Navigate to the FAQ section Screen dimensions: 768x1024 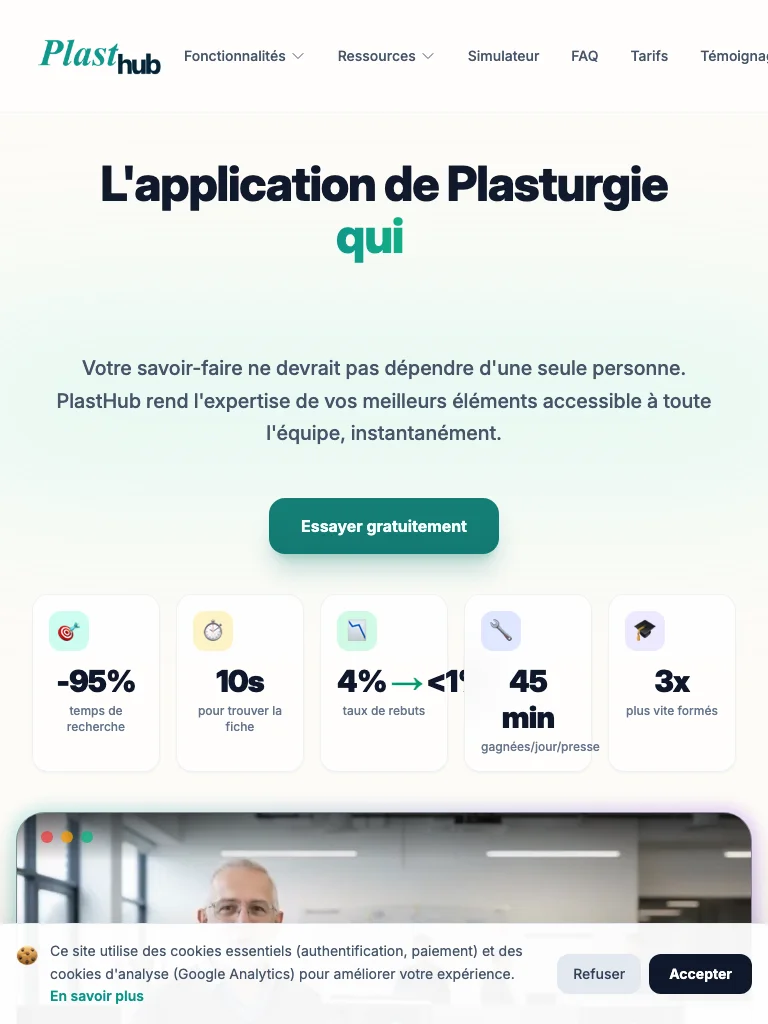pyautogui.click(x=584, y=56)
